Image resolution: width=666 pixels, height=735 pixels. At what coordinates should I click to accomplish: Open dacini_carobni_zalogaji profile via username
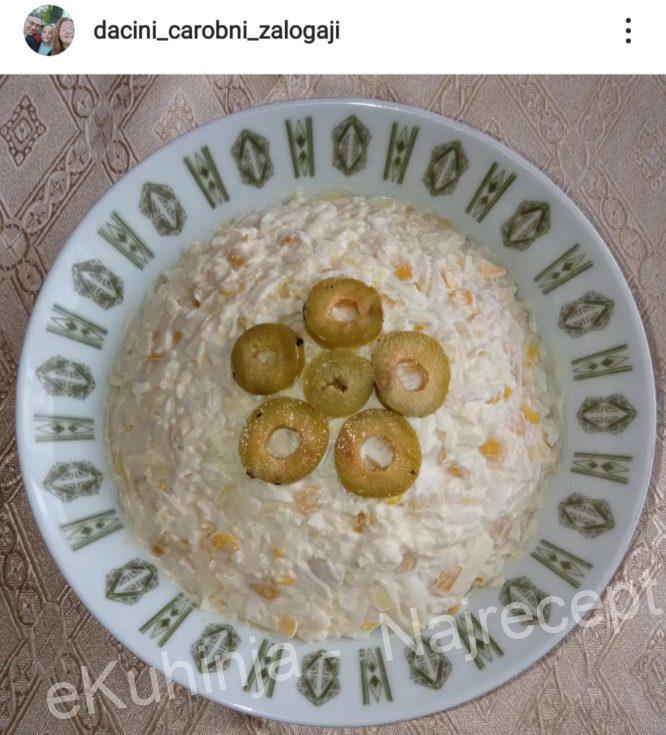(216, 31)
